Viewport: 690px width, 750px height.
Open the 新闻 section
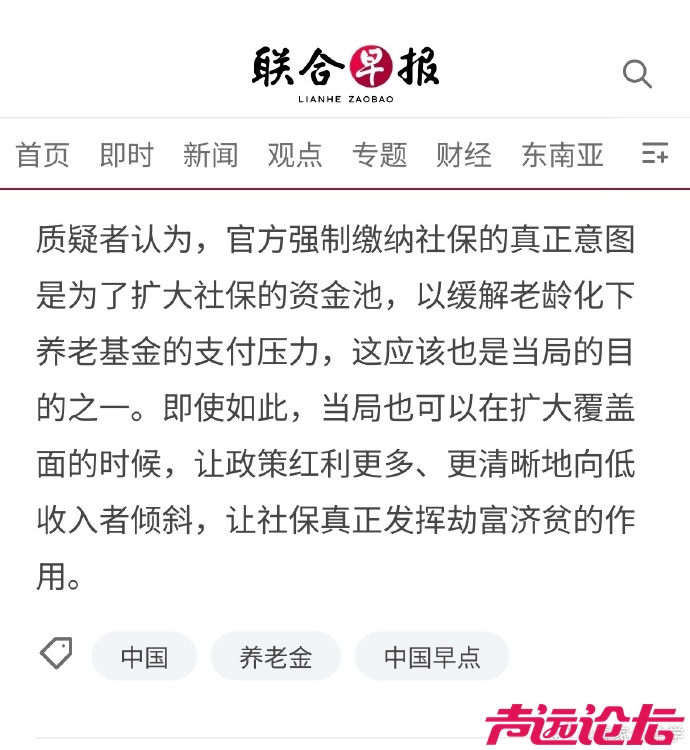pos(211,155)
